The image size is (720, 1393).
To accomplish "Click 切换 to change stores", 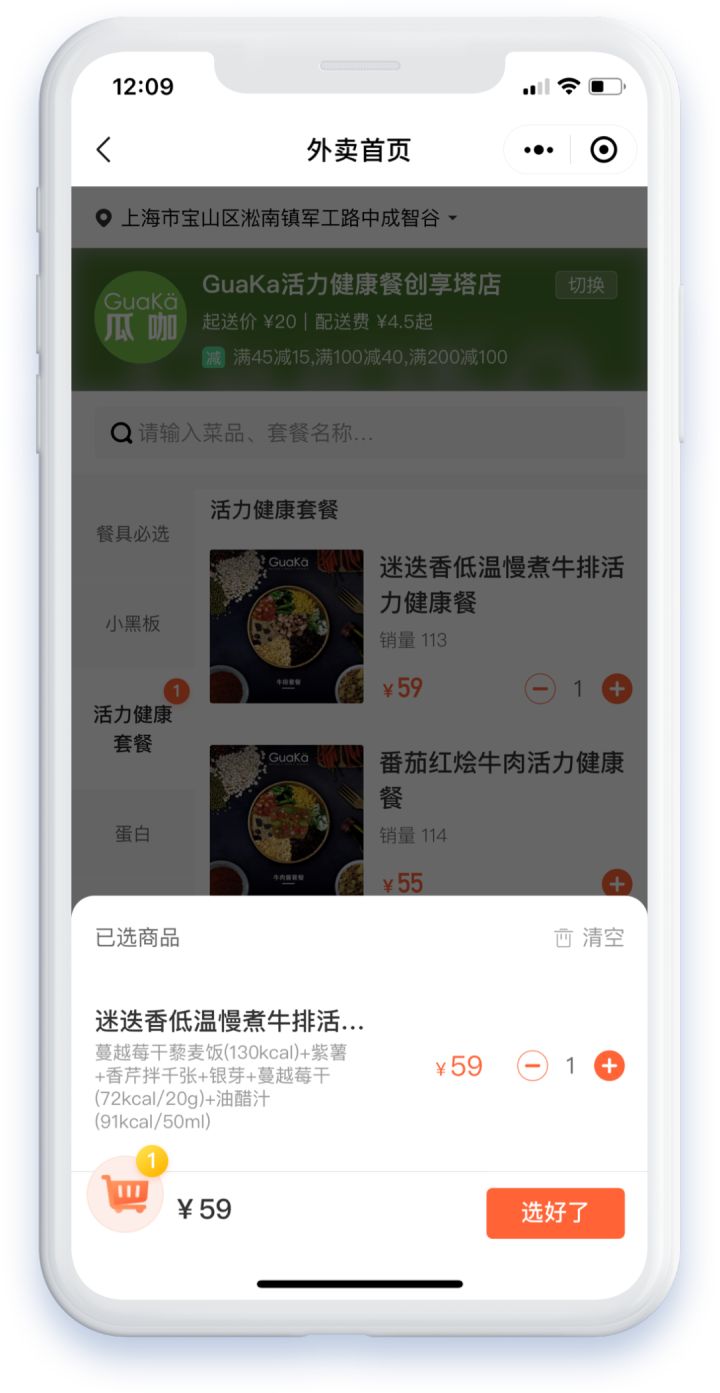I will [x=585, y=285].
